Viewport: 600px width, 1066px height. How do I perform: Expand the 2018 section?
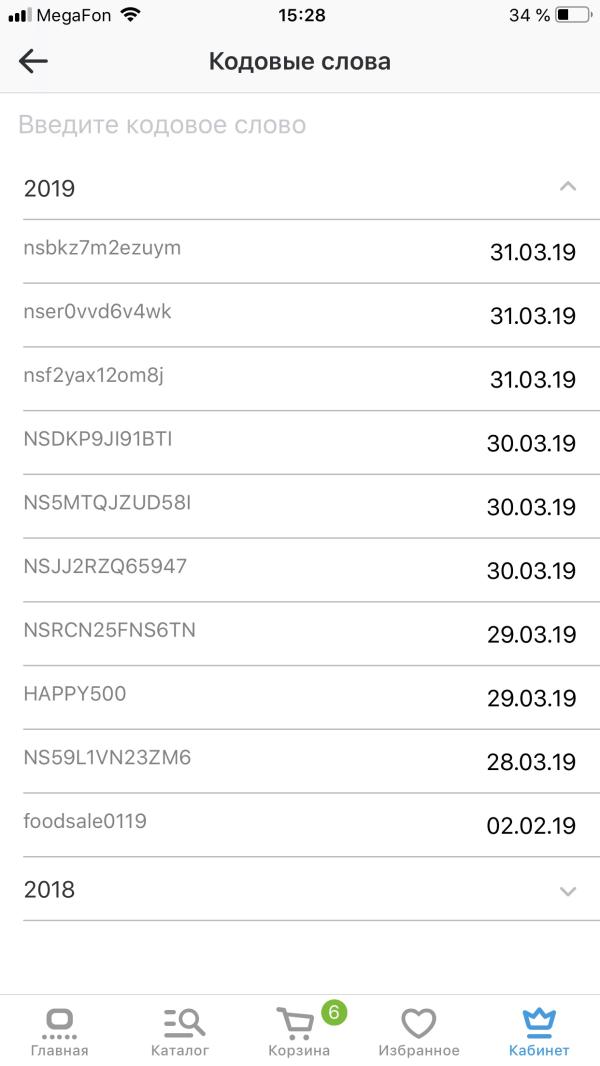pos(568,890)
